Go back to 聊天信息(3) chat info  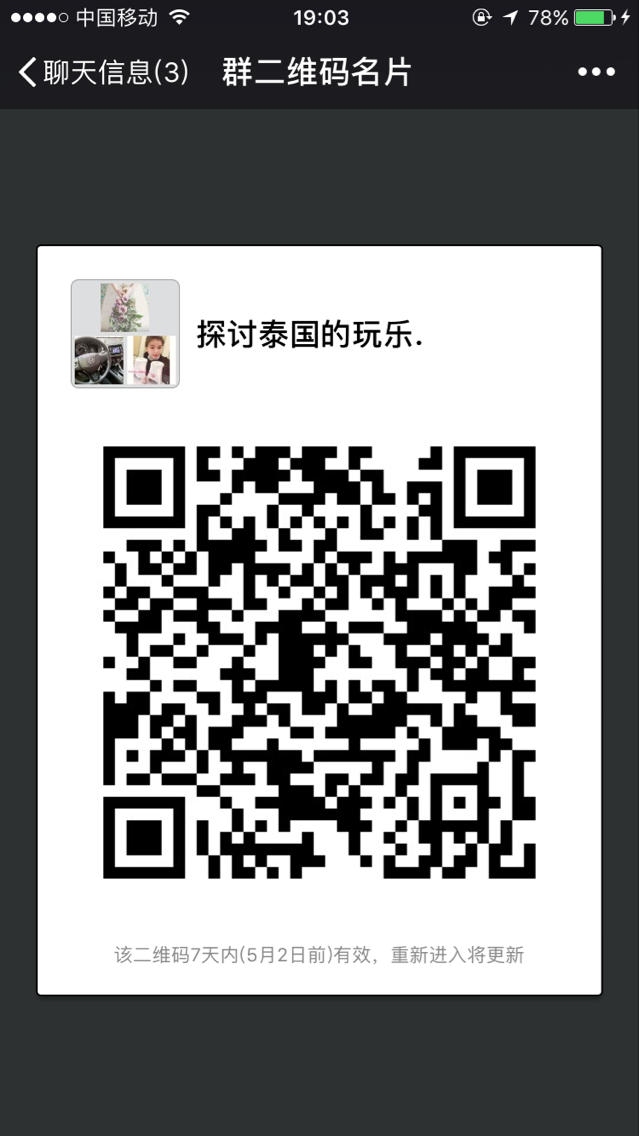pyautogui.click(x=103, y=72)
